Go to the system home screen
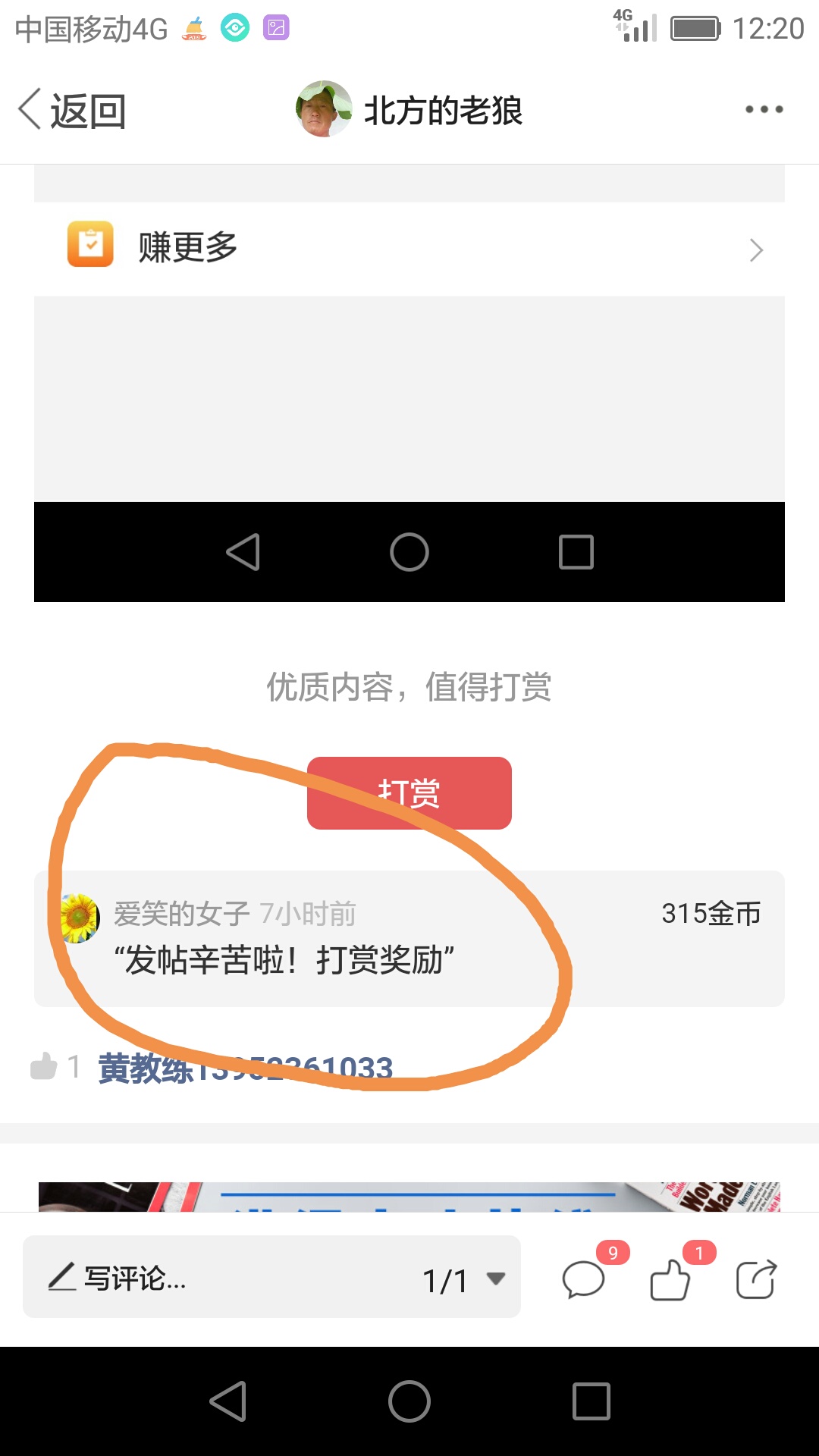This screenshot has height=1456, width=819. [x=409, y=1401]
